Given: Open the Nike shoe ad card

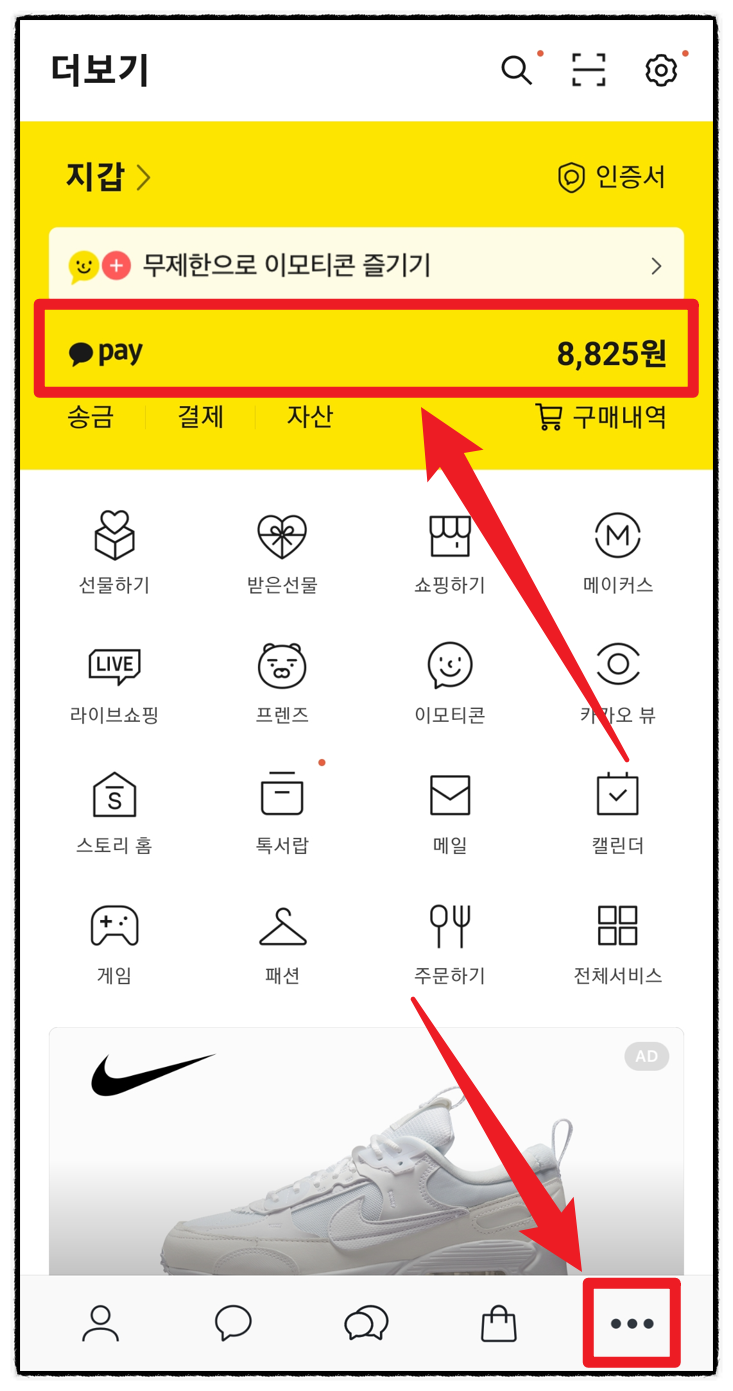Looking at the screenshot, I should click(x=366, y=1150).
